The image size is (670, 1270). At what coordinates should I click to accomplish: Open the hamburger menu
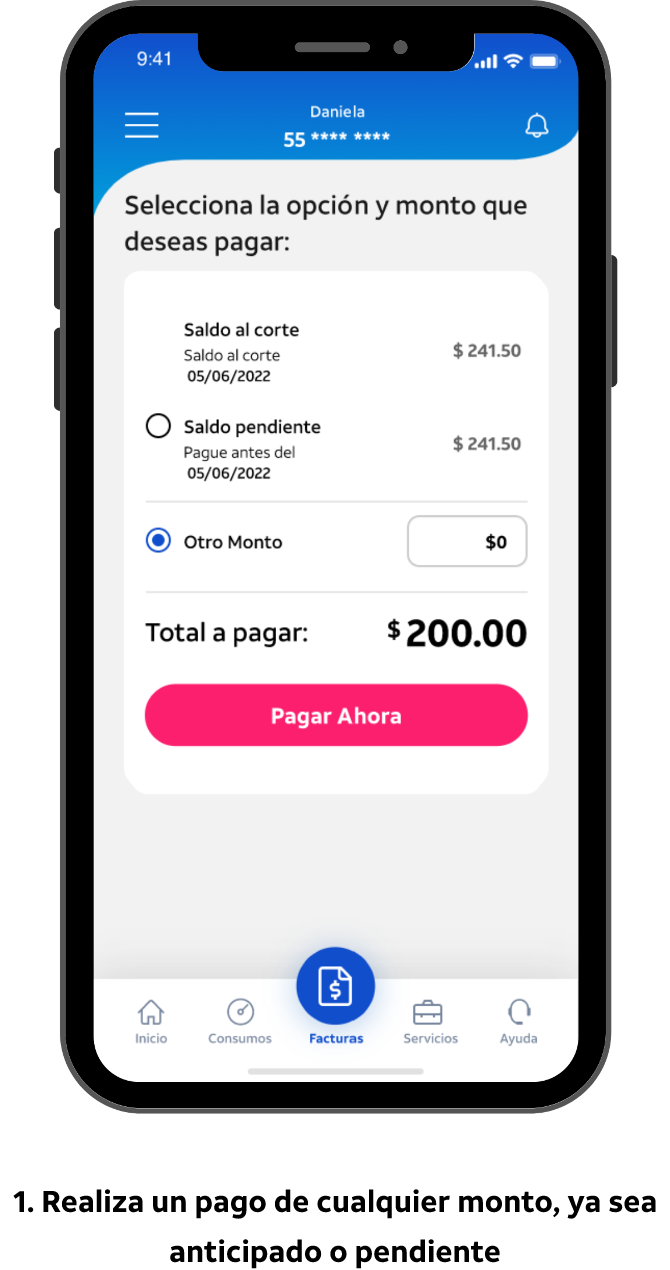coord(142,125)
